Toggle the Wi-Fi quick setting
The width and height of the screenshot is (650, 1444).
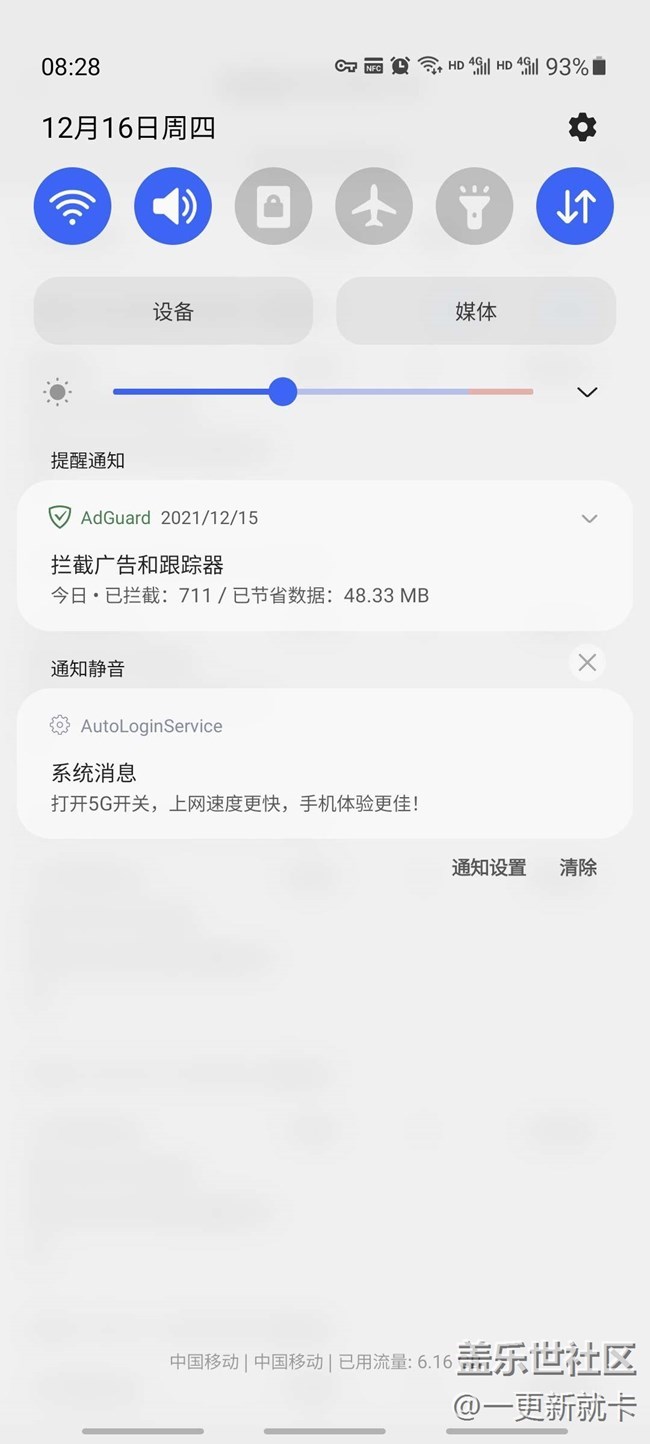(x=73, y=206)
